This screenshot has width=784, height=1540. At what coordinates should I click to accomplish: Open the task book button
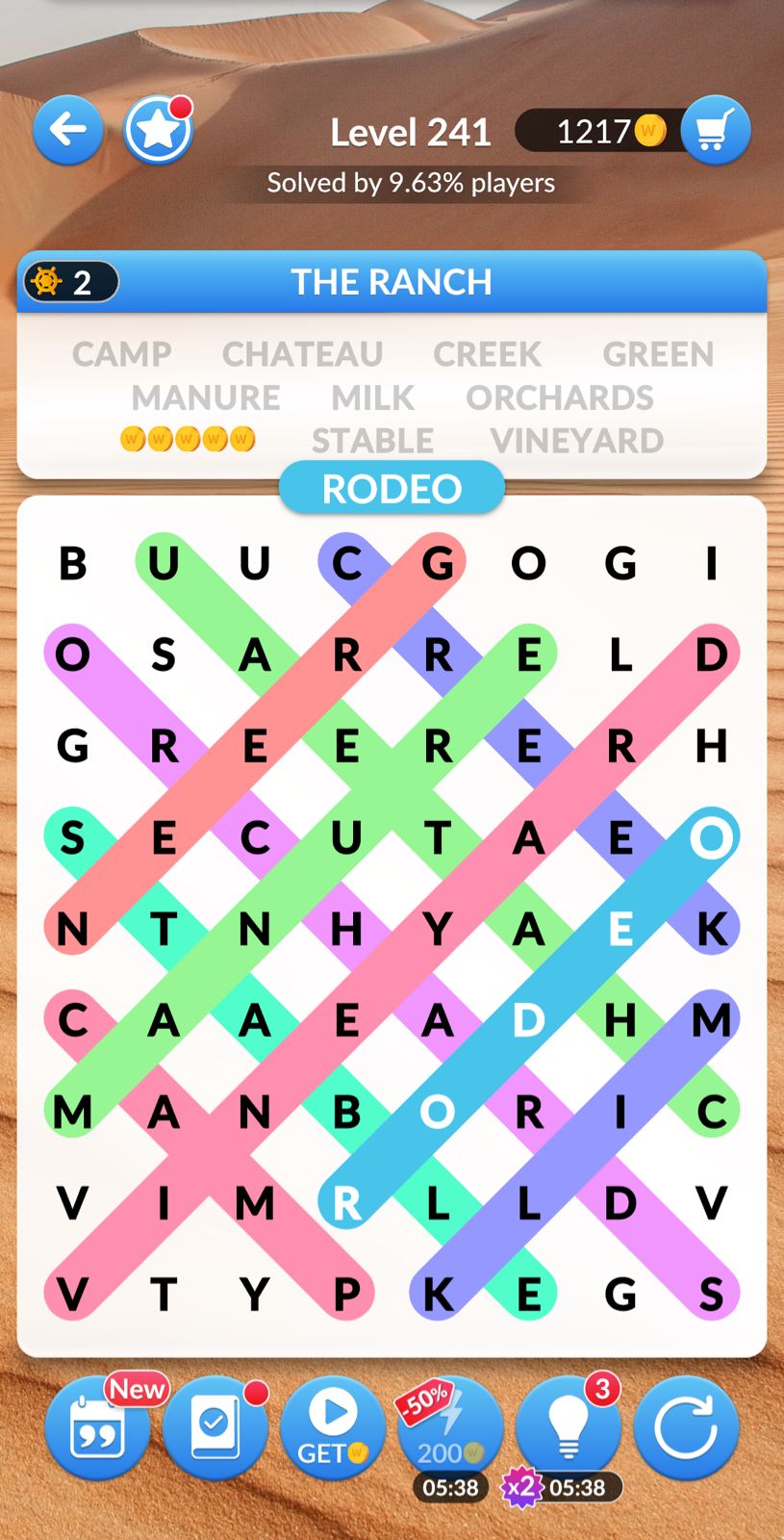pyautogui.click(x=215, y=1427)
